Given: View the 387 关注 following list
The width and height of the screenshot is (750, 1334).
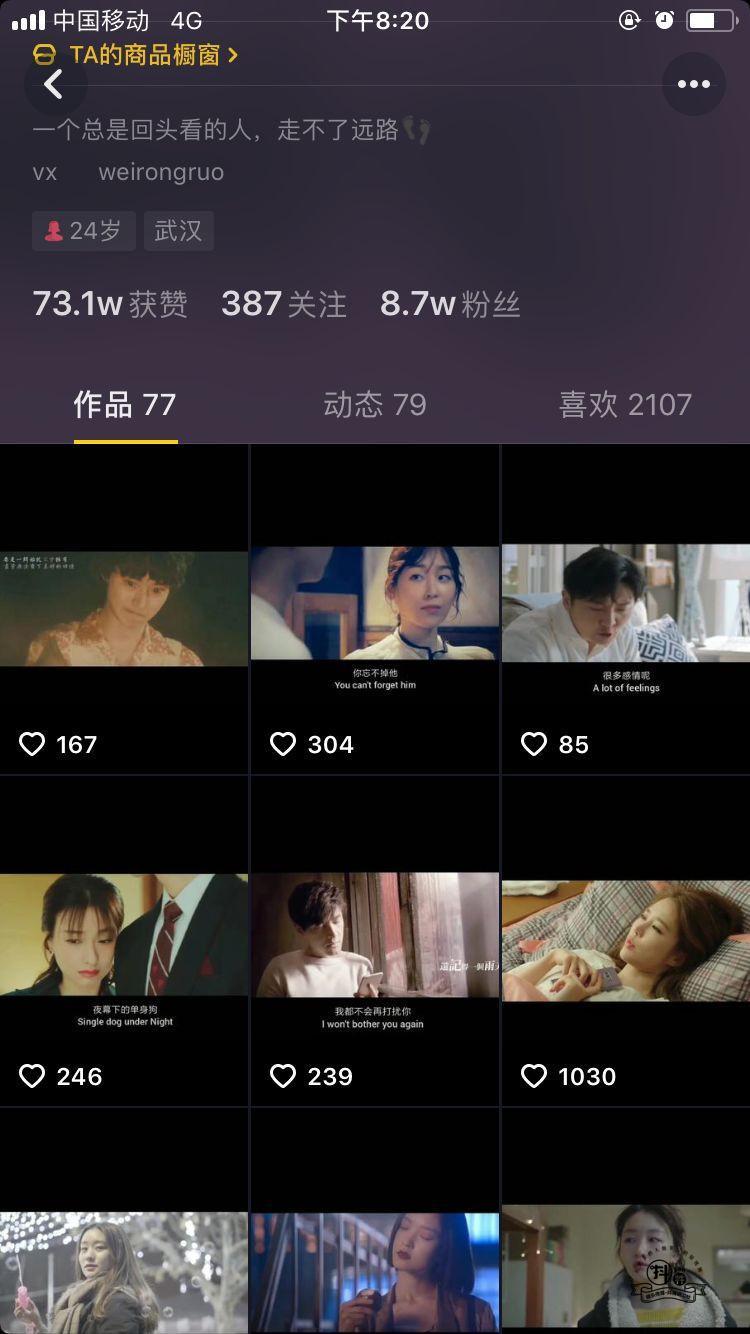Looking at the screenshot, I should pyautogui.click(x=284, y=304).
